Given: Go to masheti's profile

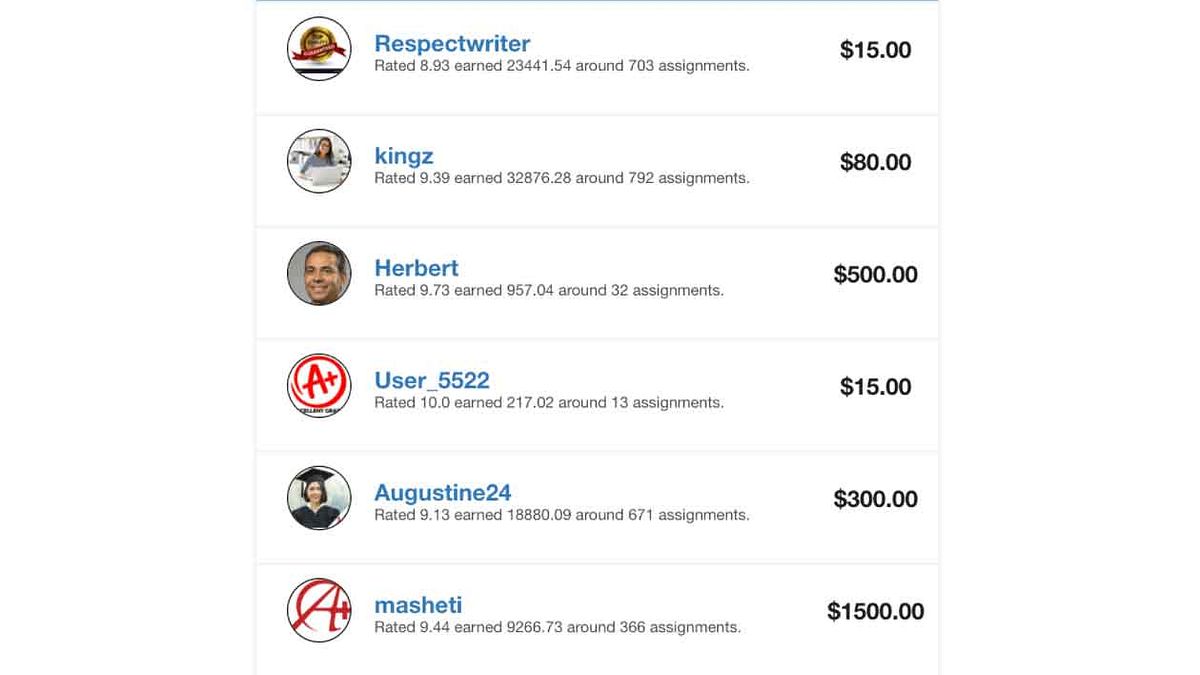Looking at the screenshot, I should [x=417, y=605].
